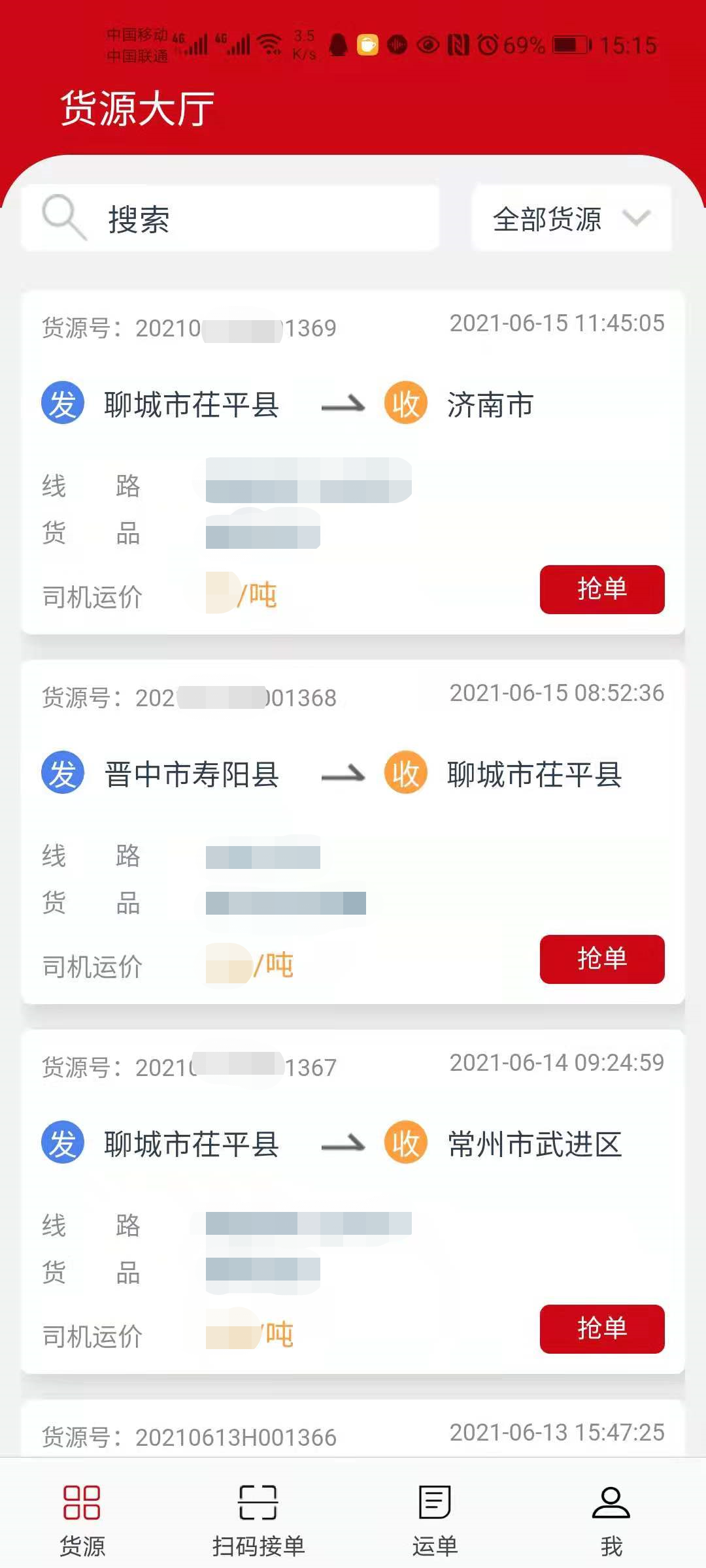Switch to the 运单 tab
Image resolution: width=706 pixels, height=1568 pixels.
click(x=434, y=1516)
